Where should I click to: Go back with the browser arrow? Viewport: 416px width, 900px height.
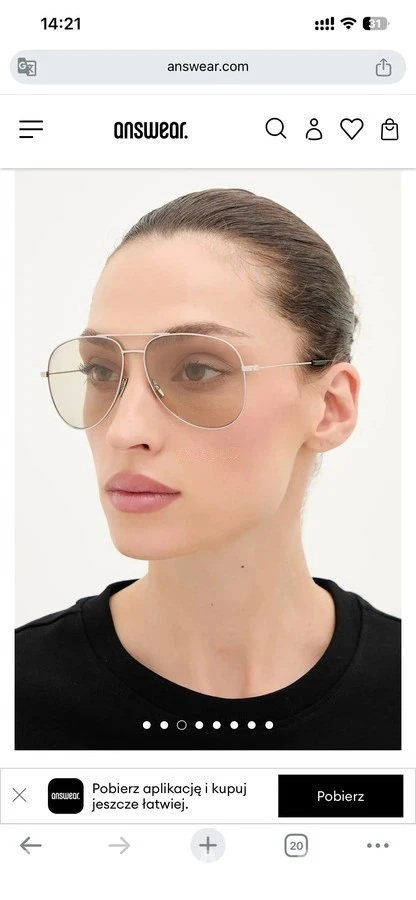pos(30,845)
